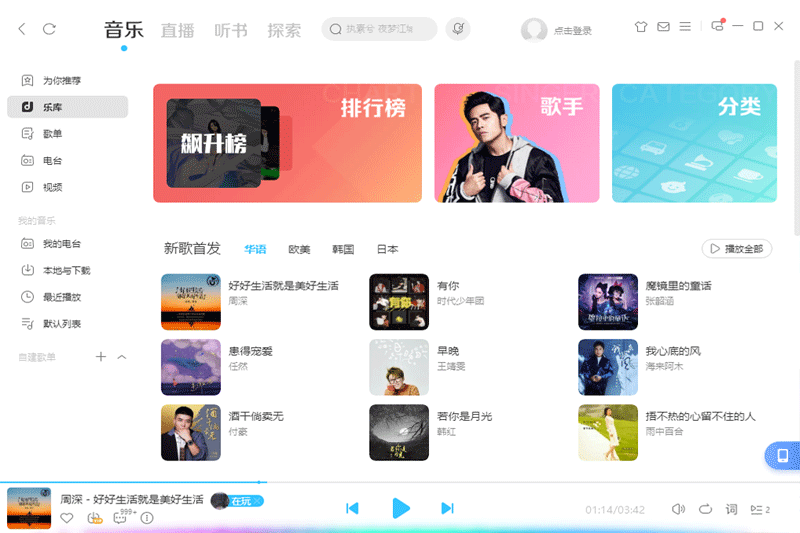This screenshot has width=800, height=533.
Task: Open 歌单 in the sidebar
Action: click(x=52, y=134)
